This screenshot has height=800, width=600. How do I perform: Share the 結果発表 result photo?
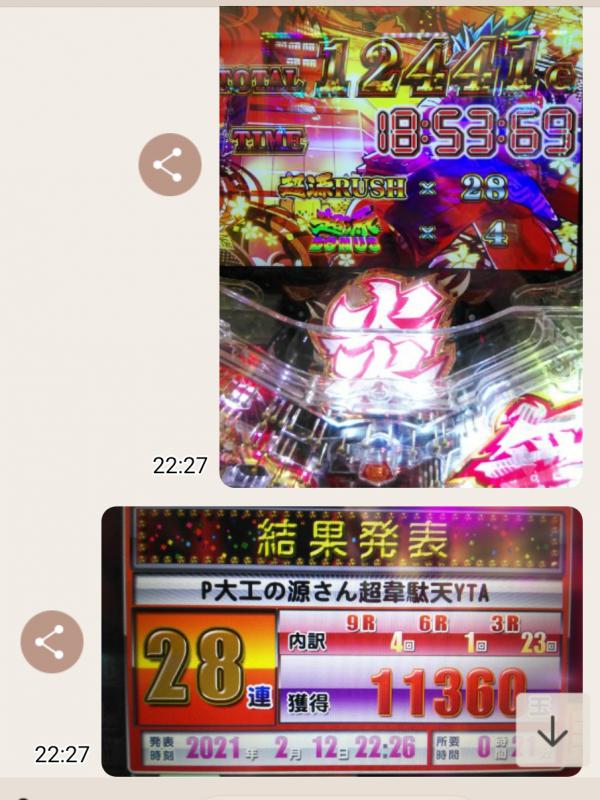click(x=52, y=642)
